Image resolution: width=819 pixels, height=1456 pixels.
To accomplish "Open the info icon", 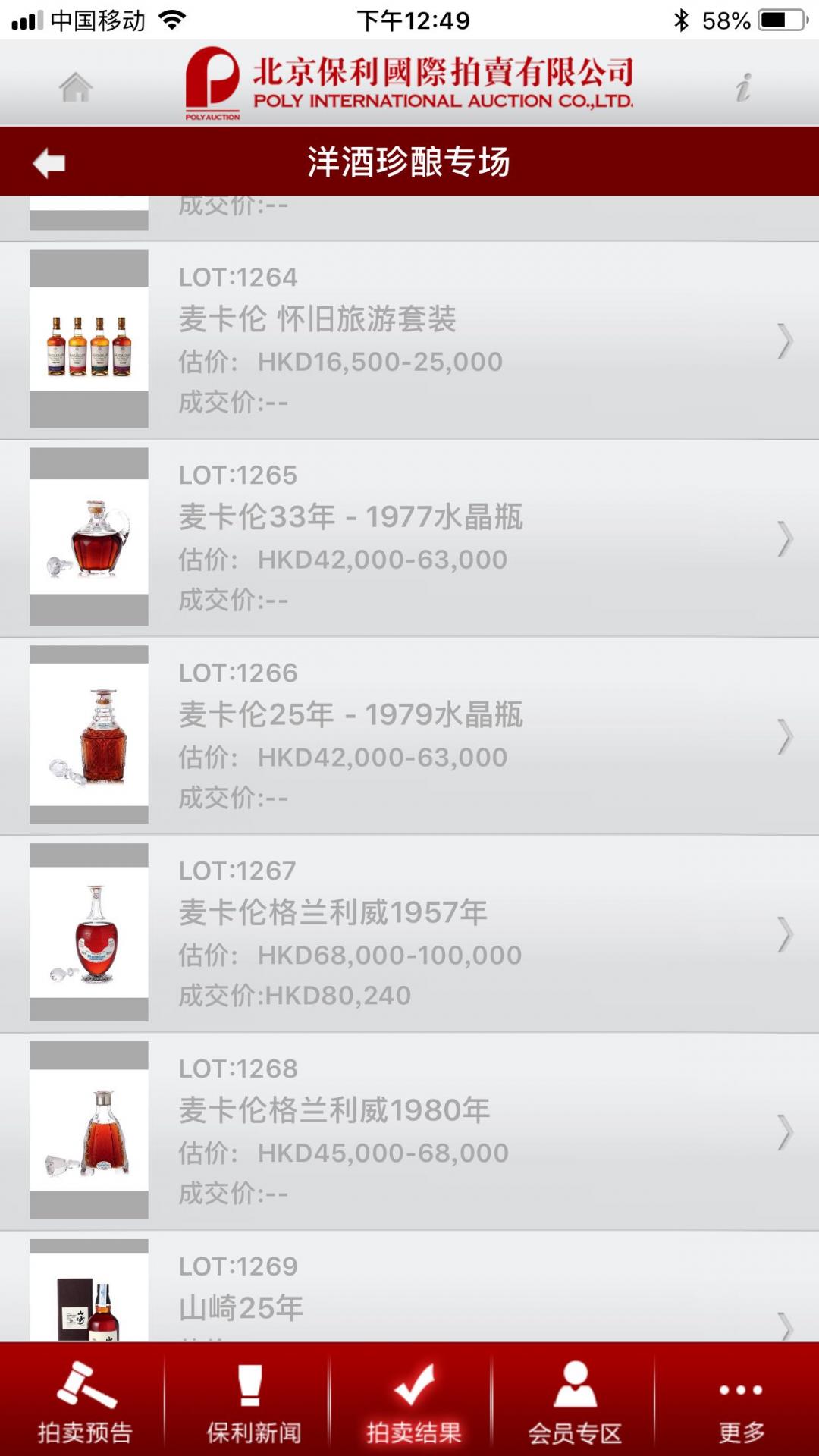I will (x=743, y=87).
